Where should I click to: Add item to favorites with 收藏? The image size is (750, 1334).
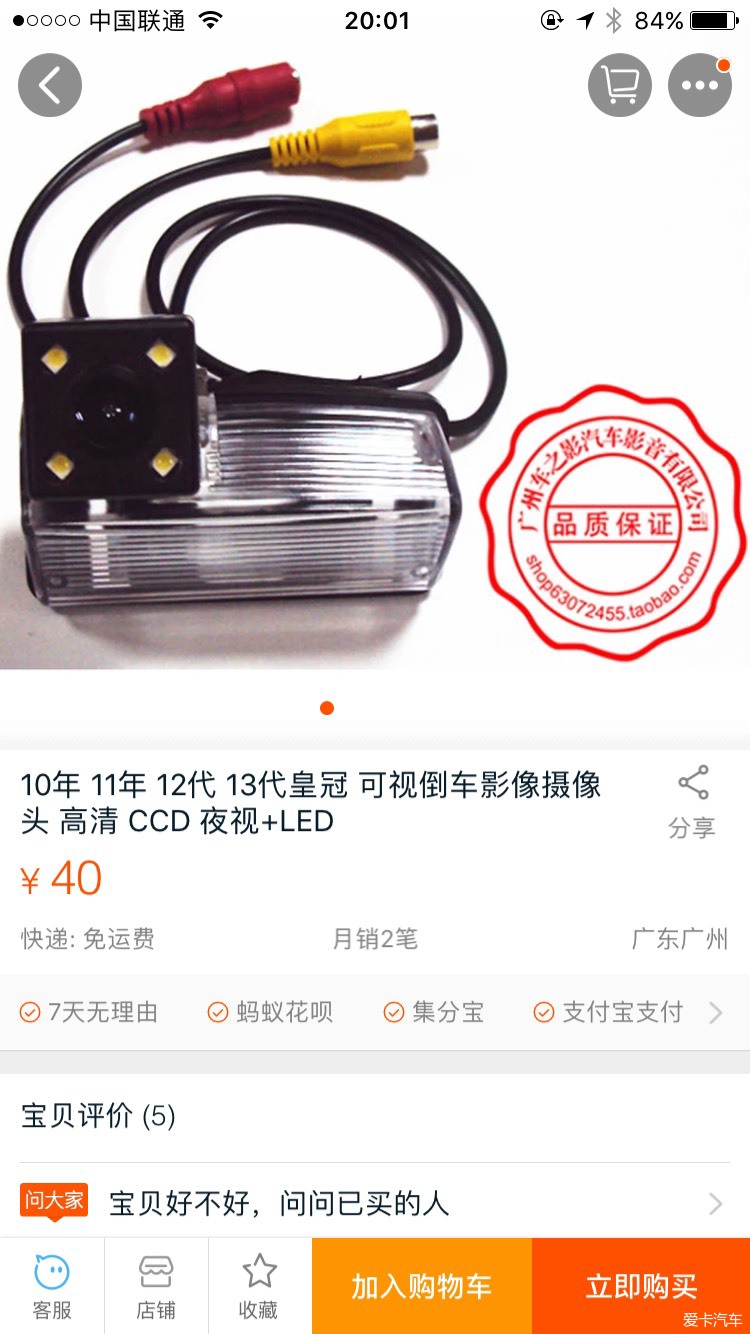(x=259, y=1286)
